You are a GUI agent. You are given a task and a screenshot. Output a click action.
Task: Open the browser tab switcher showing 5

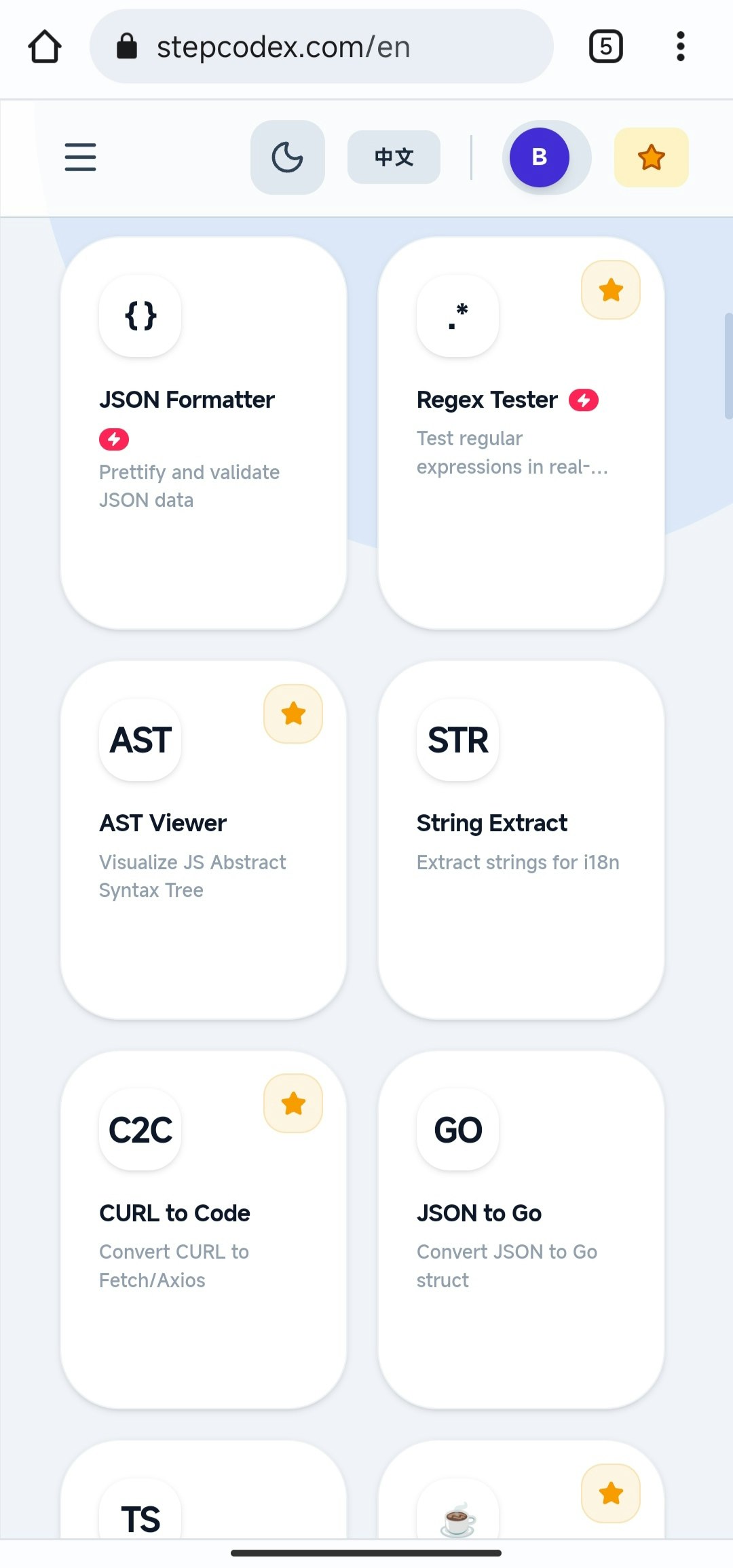(605, 46)
